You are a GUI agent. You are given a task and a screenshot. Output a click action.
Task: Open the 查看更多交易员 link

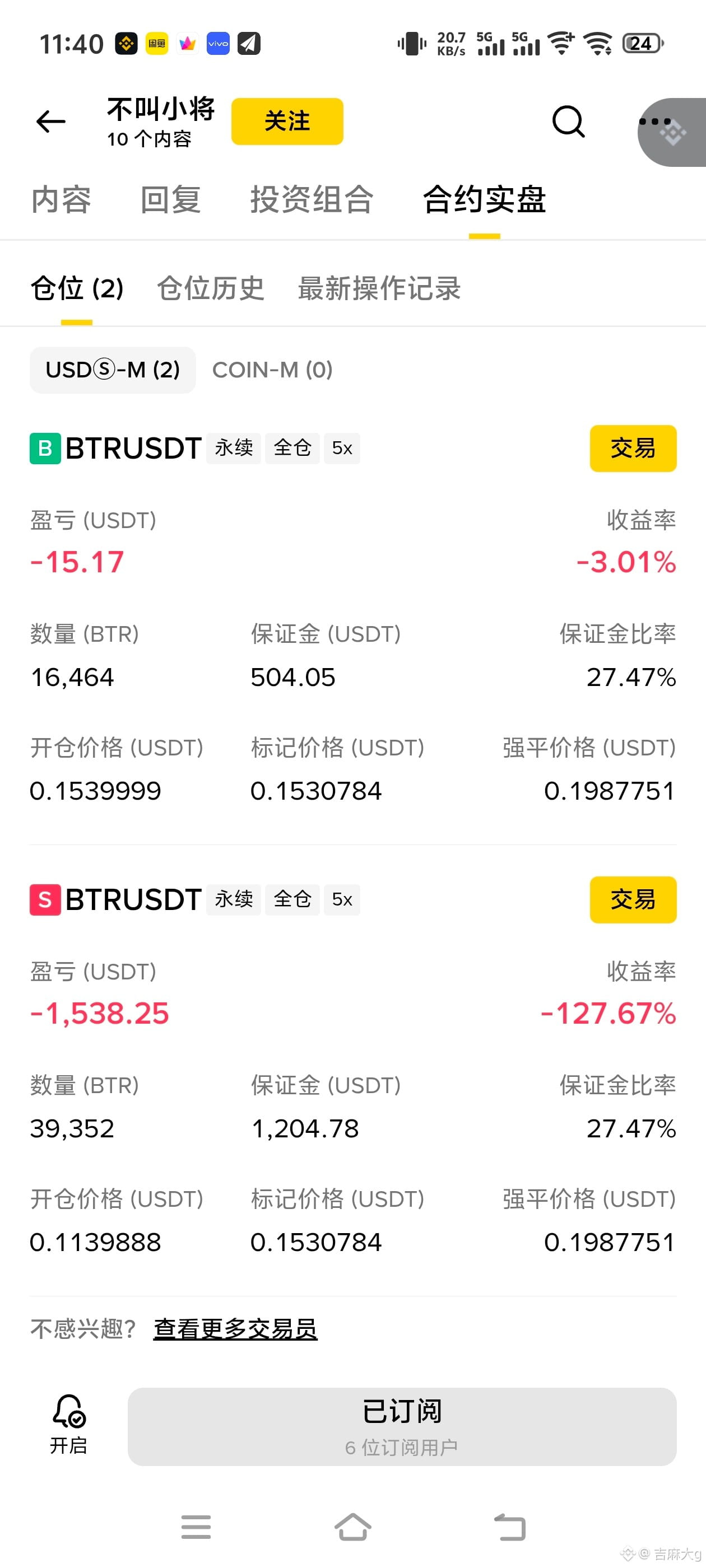(235, 1329)
